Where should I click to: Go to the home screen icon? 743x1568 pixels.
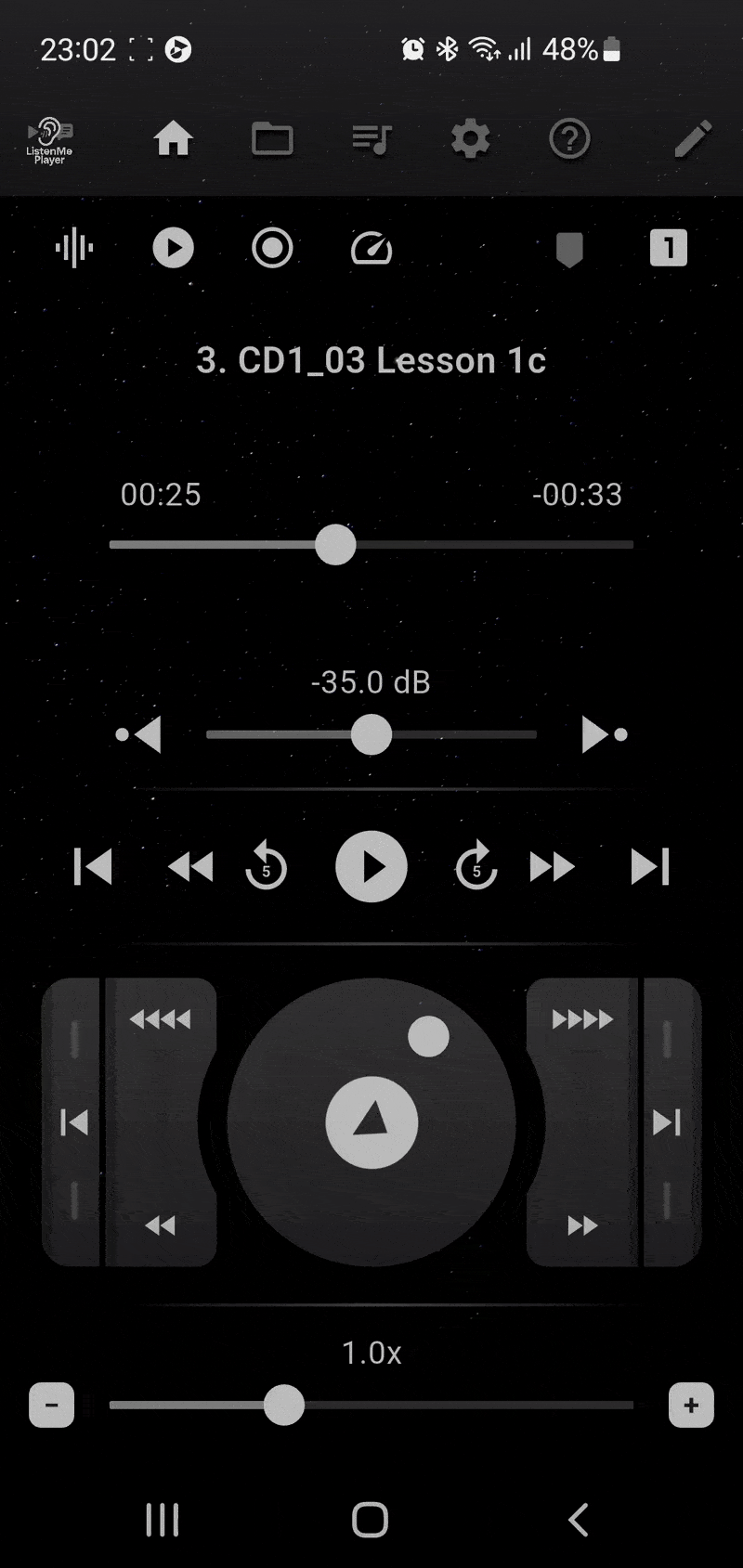[x=174, y=140]
